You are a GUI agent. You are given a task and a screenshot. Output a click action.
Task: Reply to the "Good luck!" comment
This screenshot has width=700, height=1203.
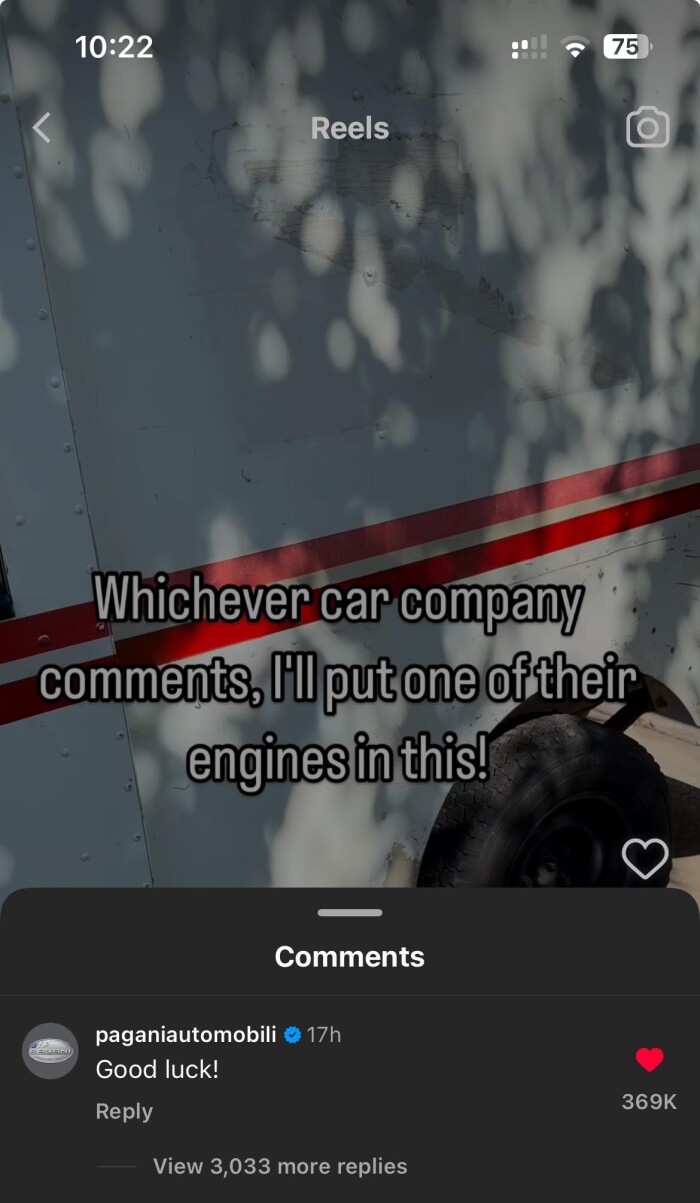(x=124, y=1111)
